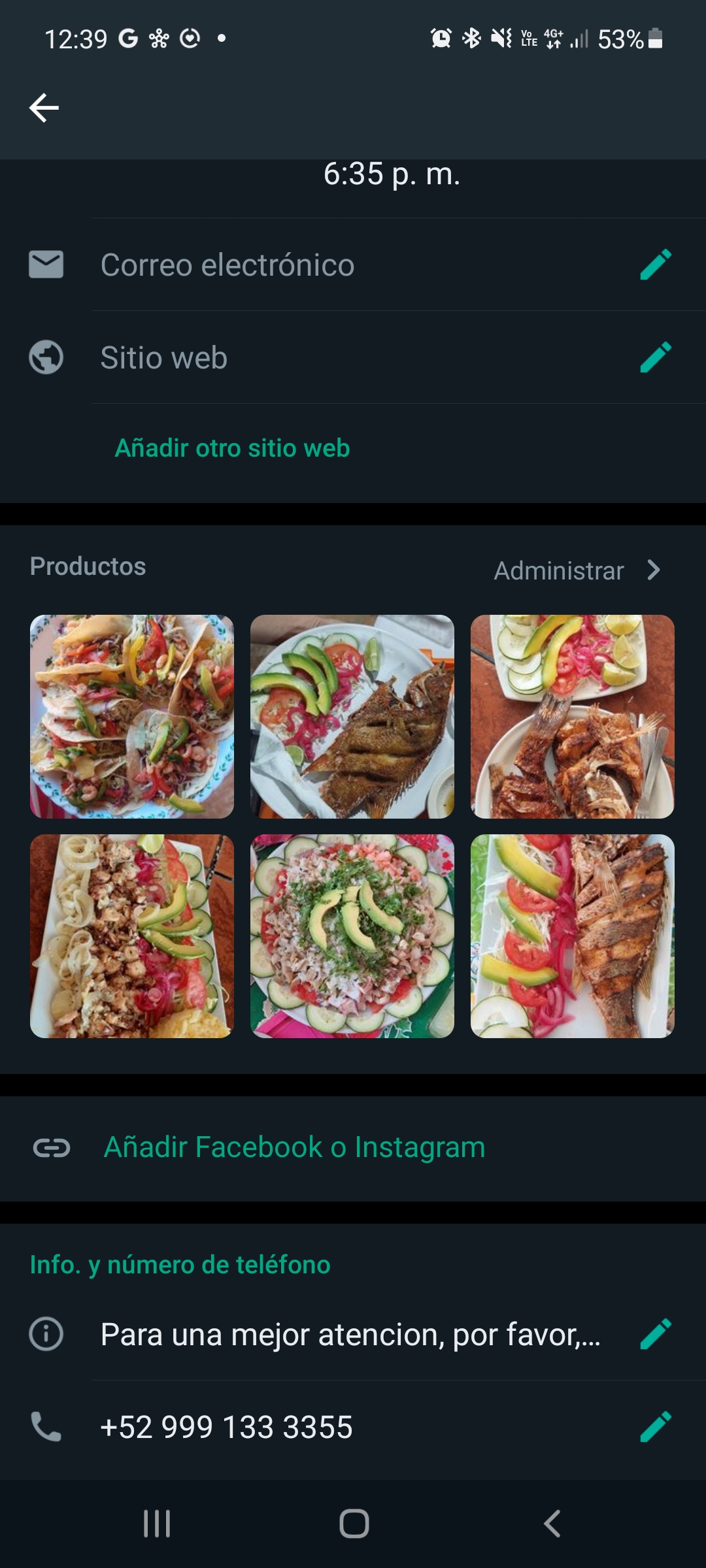The width and height of the screenshot is (706, 1568).
Task: Open the fried fish with avocado product
Action: 352,716
